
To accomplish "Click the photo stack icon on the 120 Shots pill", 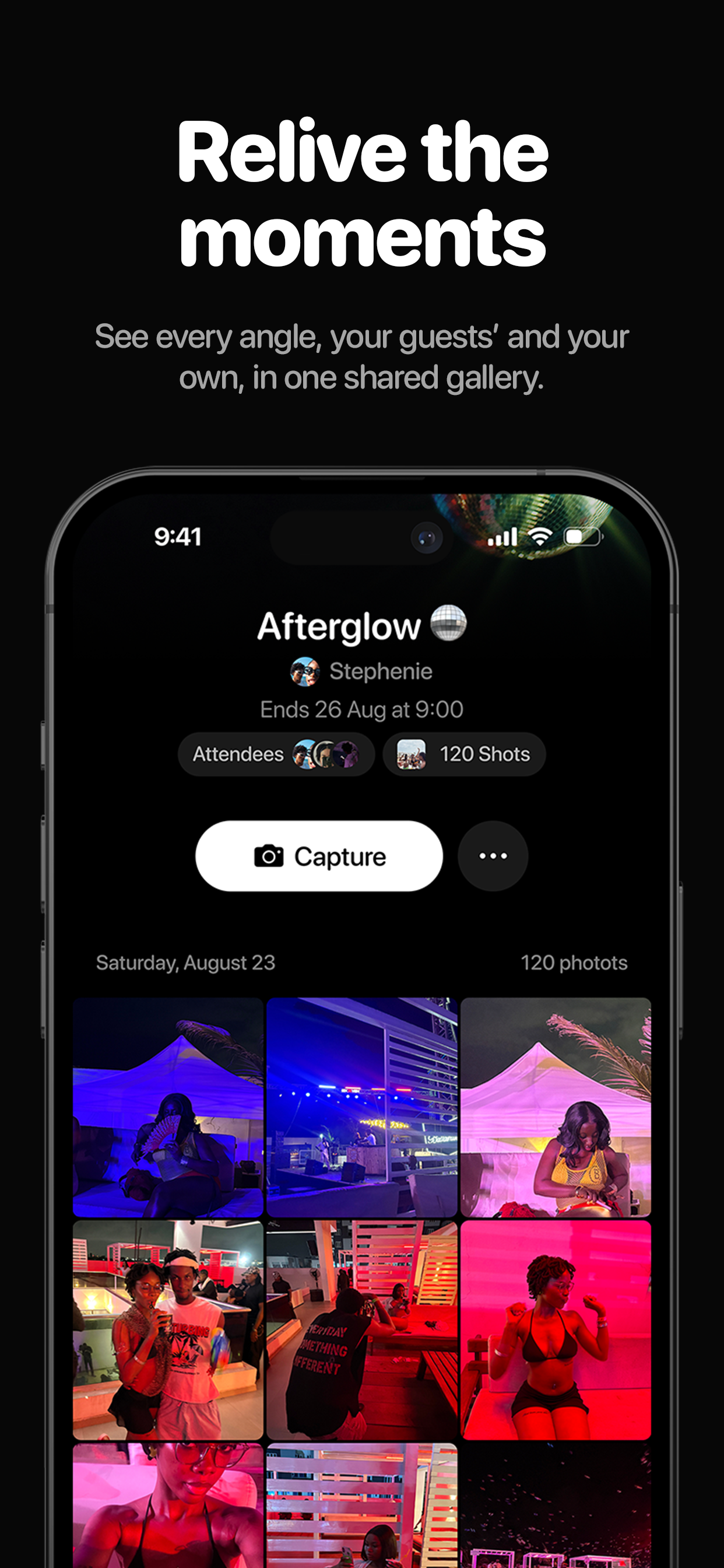I will click(412, 754).
